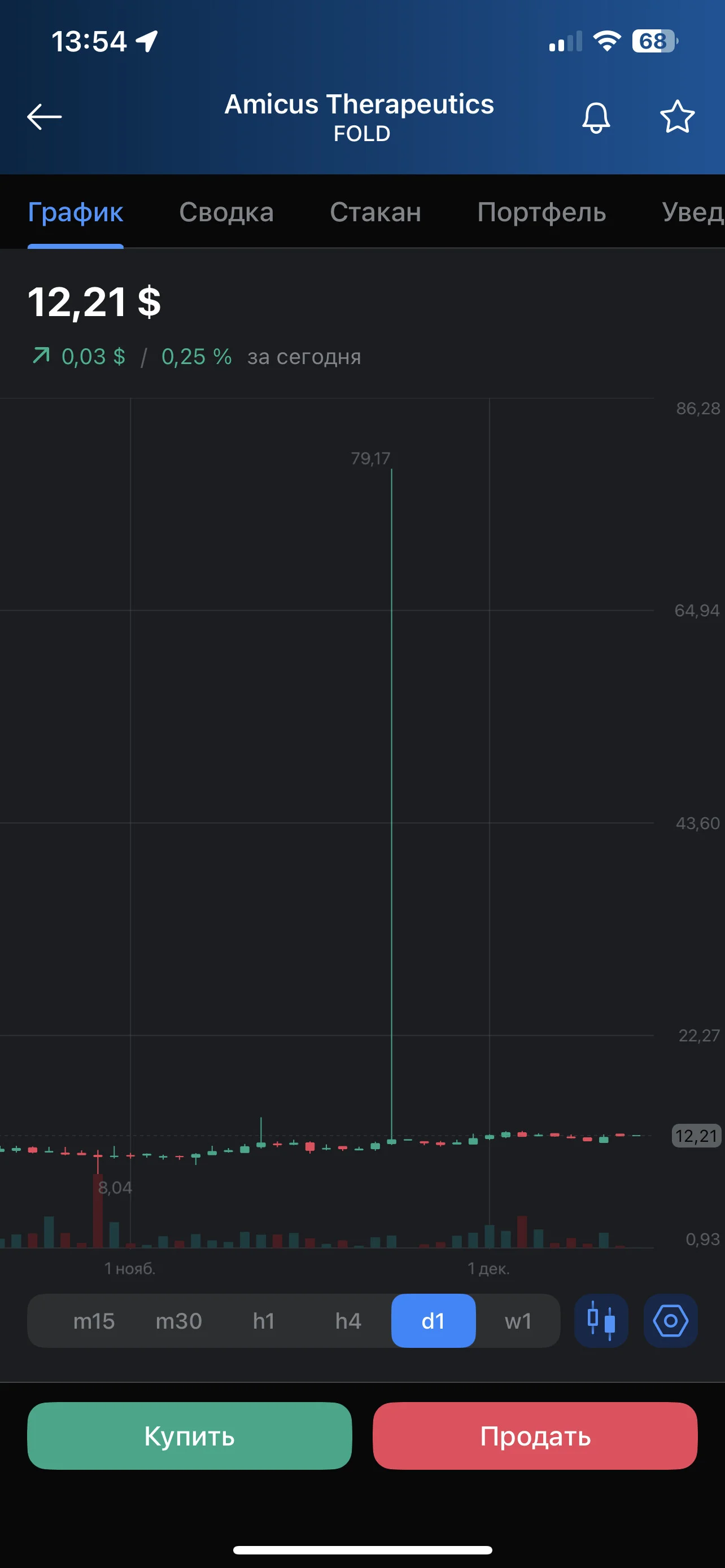Switch chart to weekly w1
Viewport: 725px width, 1568px height.
click(x=518, y=1321)
